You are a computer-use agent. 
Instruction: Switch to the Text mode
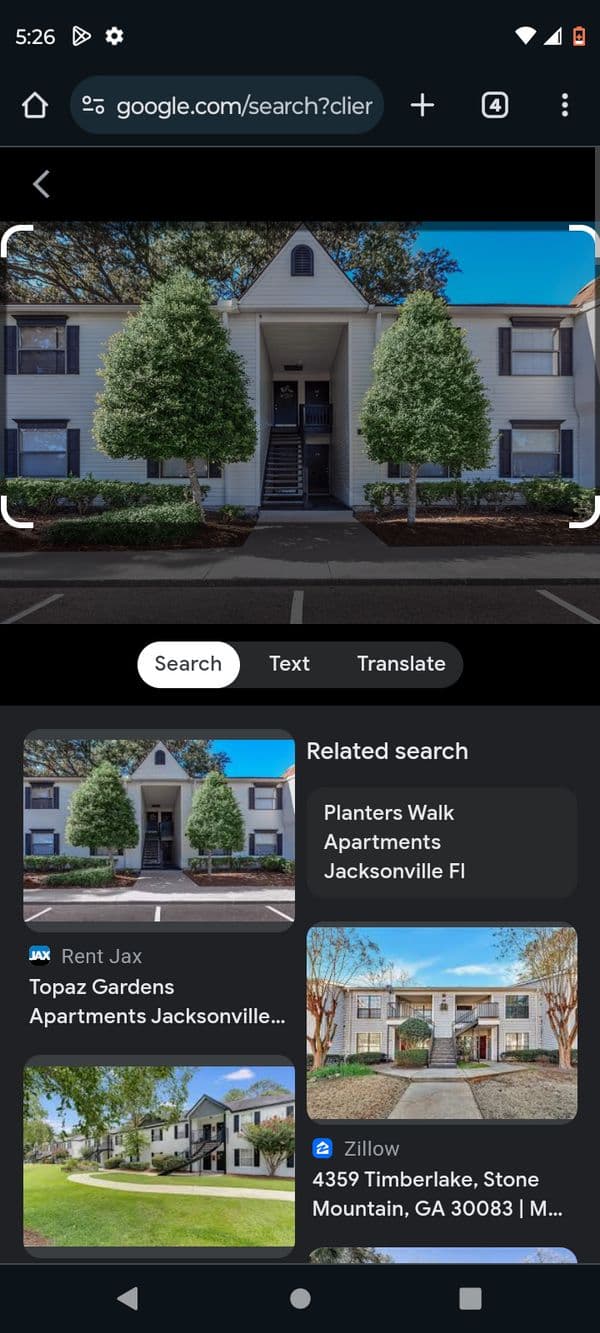[x=289, y=664]
